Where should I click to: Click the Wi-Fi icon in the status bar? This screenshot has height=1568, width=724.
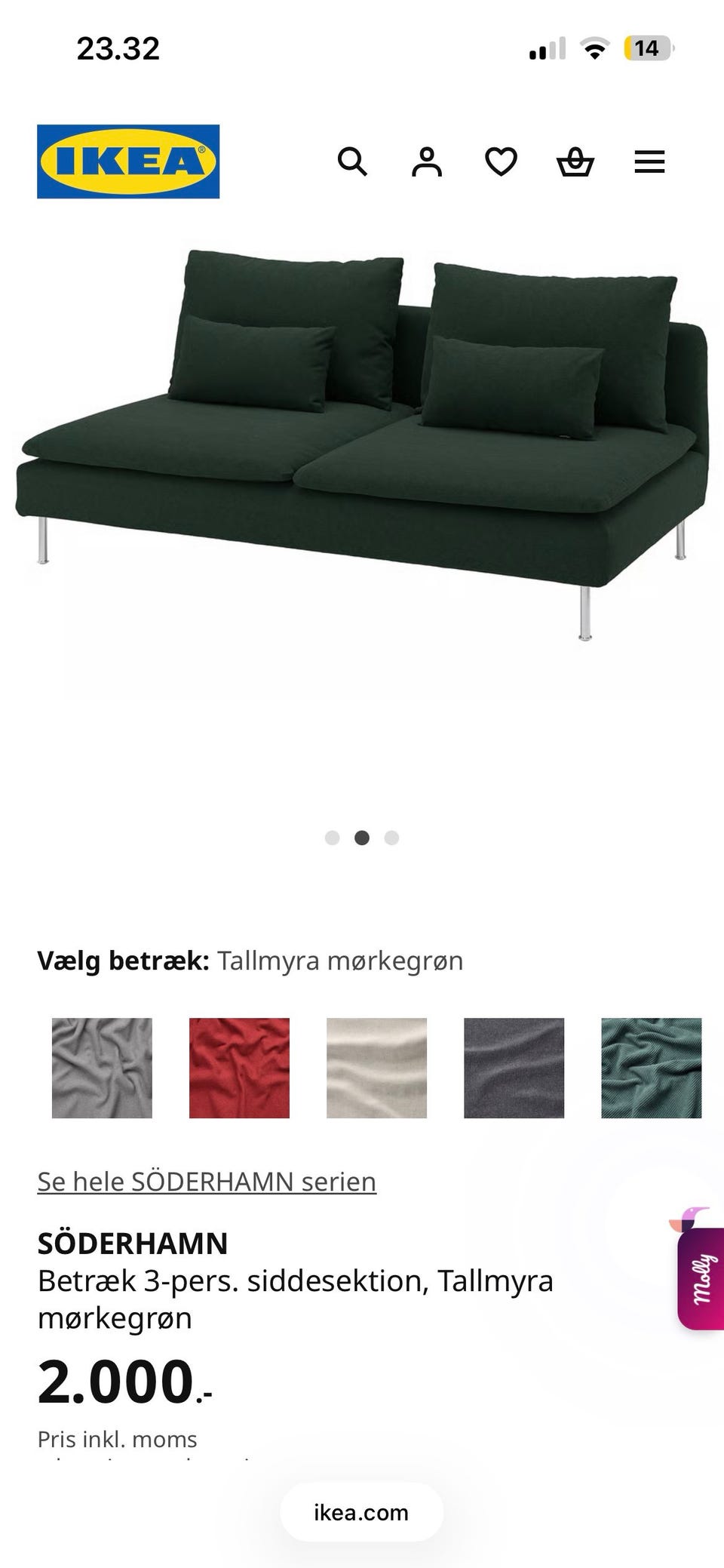(595, 50)
